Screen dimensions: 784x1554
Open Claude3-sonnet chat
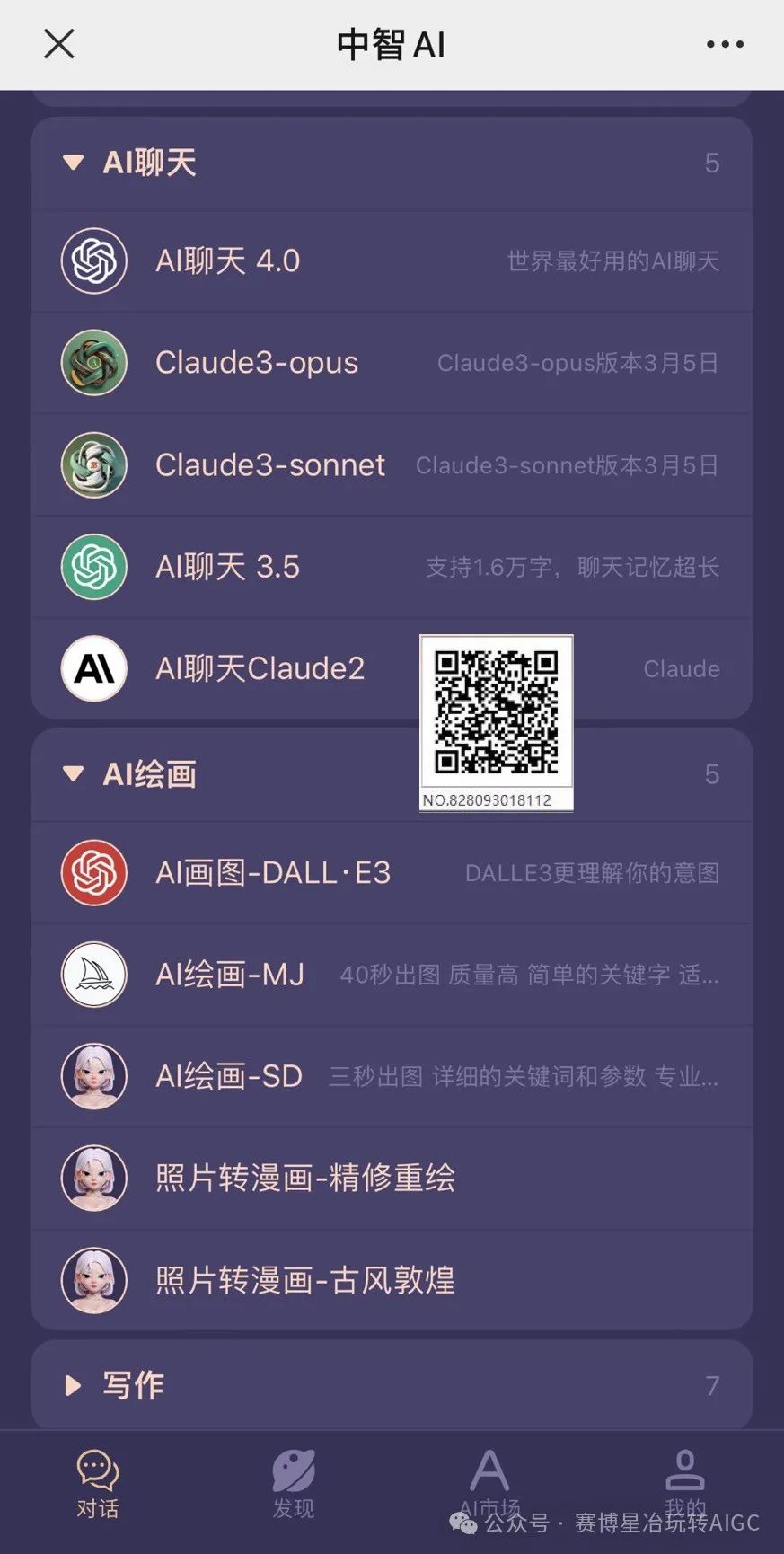[x=269, y=465]
